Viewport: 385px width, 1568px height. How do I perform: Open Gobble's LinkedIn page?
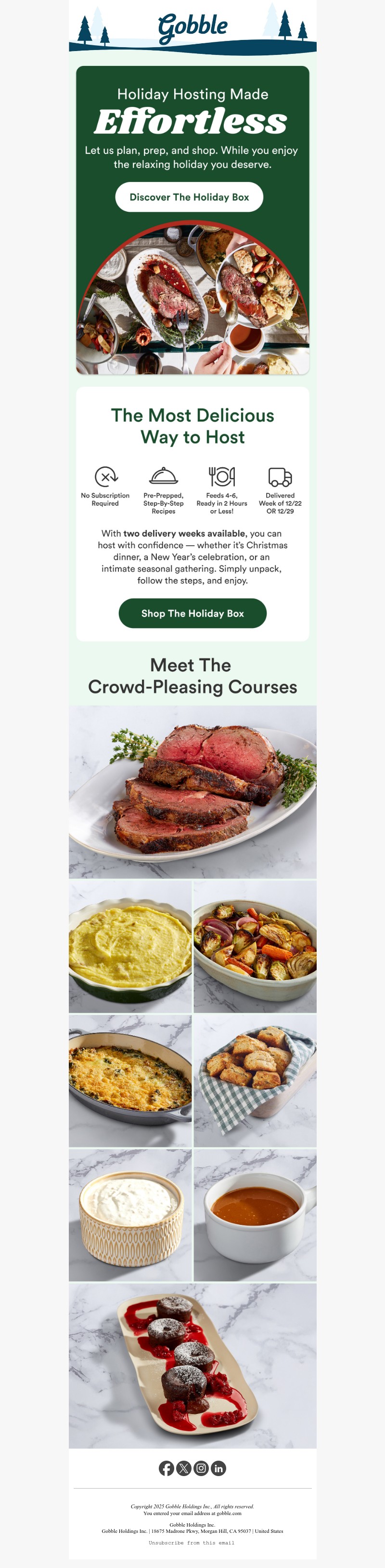coord(218,1468)
